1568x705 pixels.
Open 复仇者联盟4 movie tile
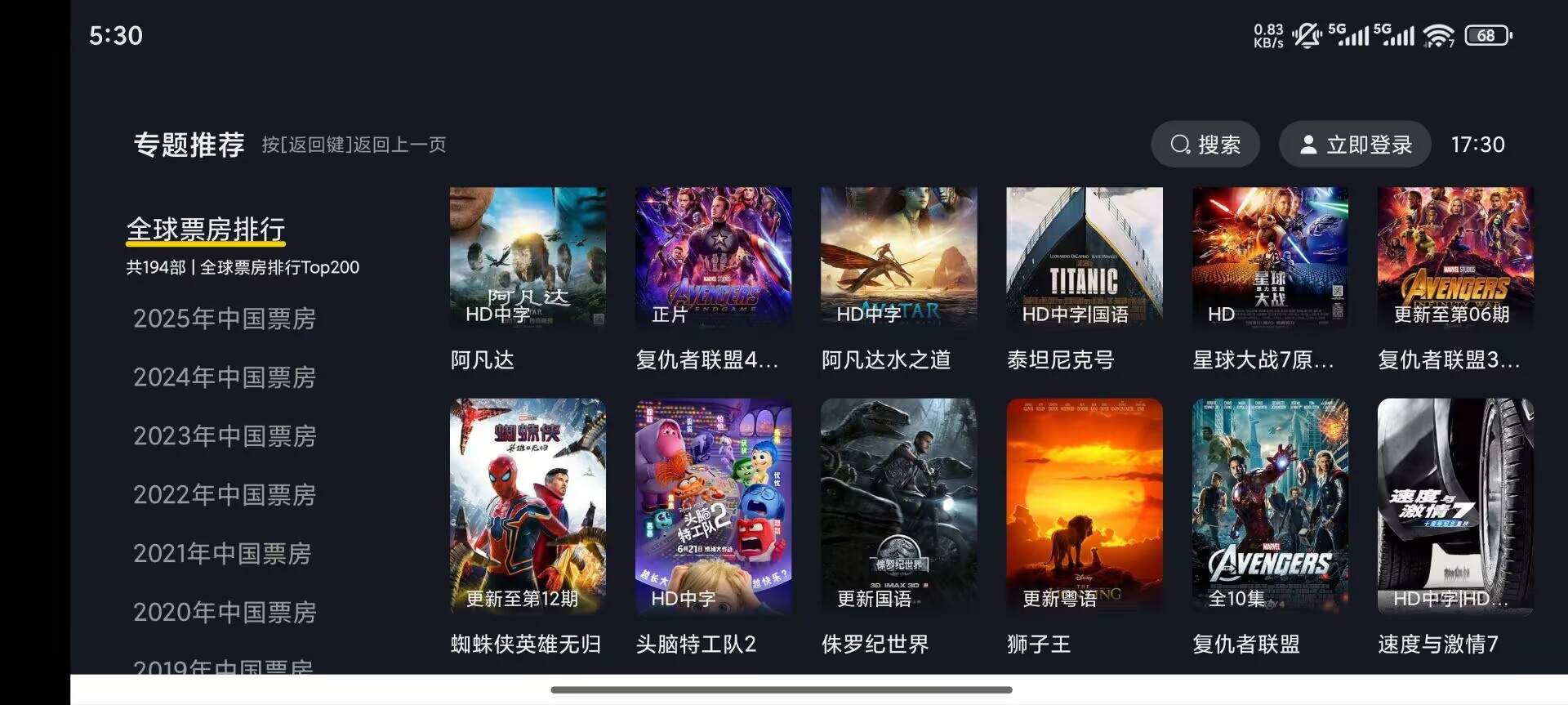[713, 257]
